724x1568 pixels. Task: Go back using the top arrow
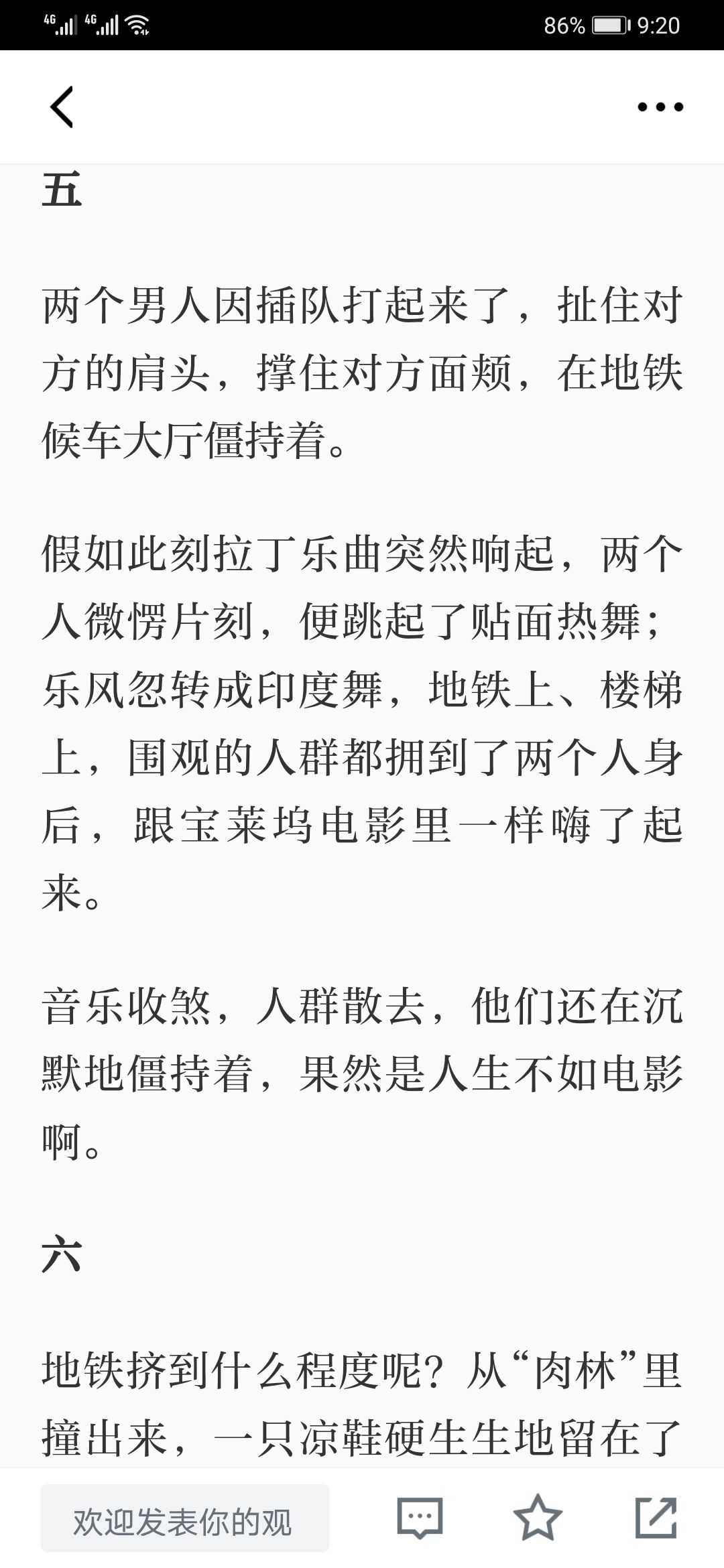(62, 107)
